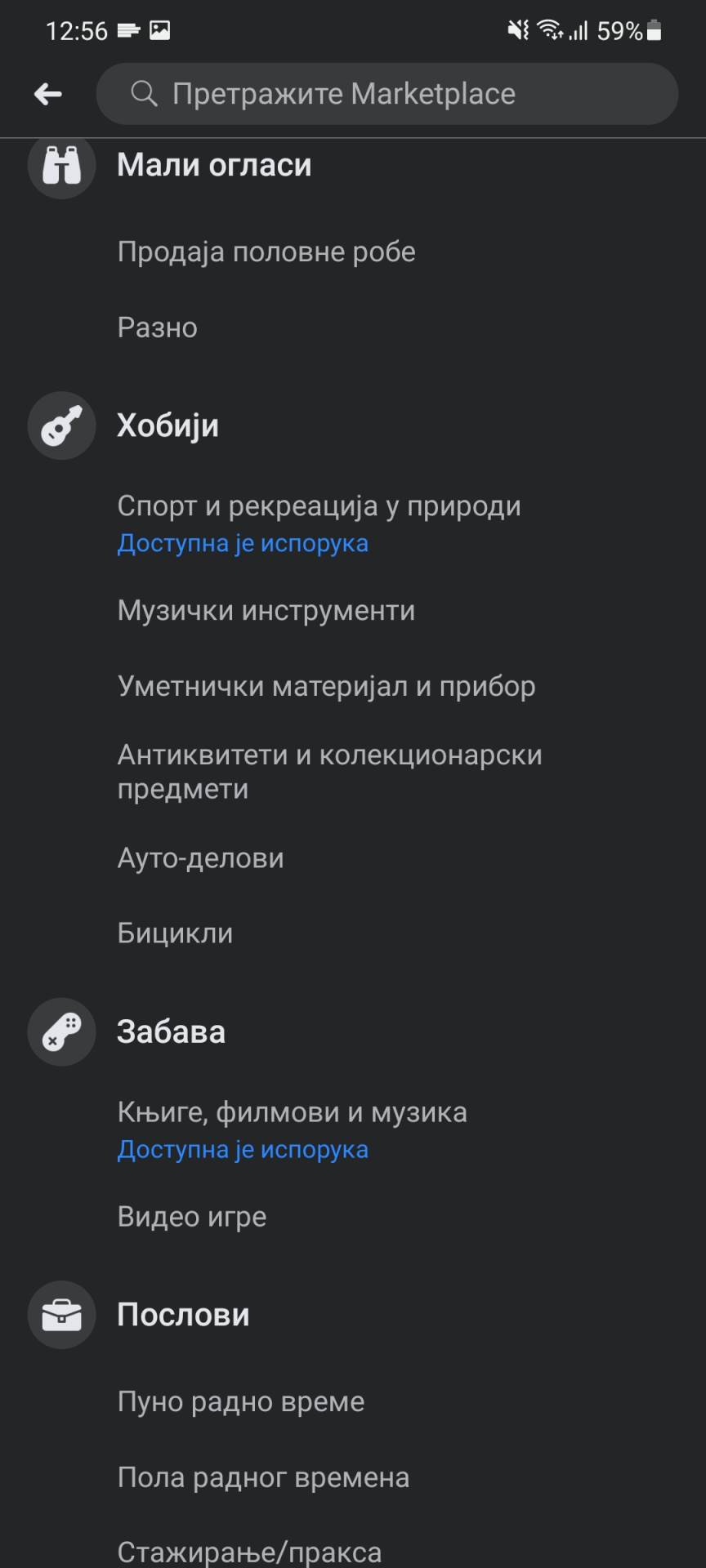Tap the gamepad icon next to Забава

pyautogui.click(x=61, y=1031)
